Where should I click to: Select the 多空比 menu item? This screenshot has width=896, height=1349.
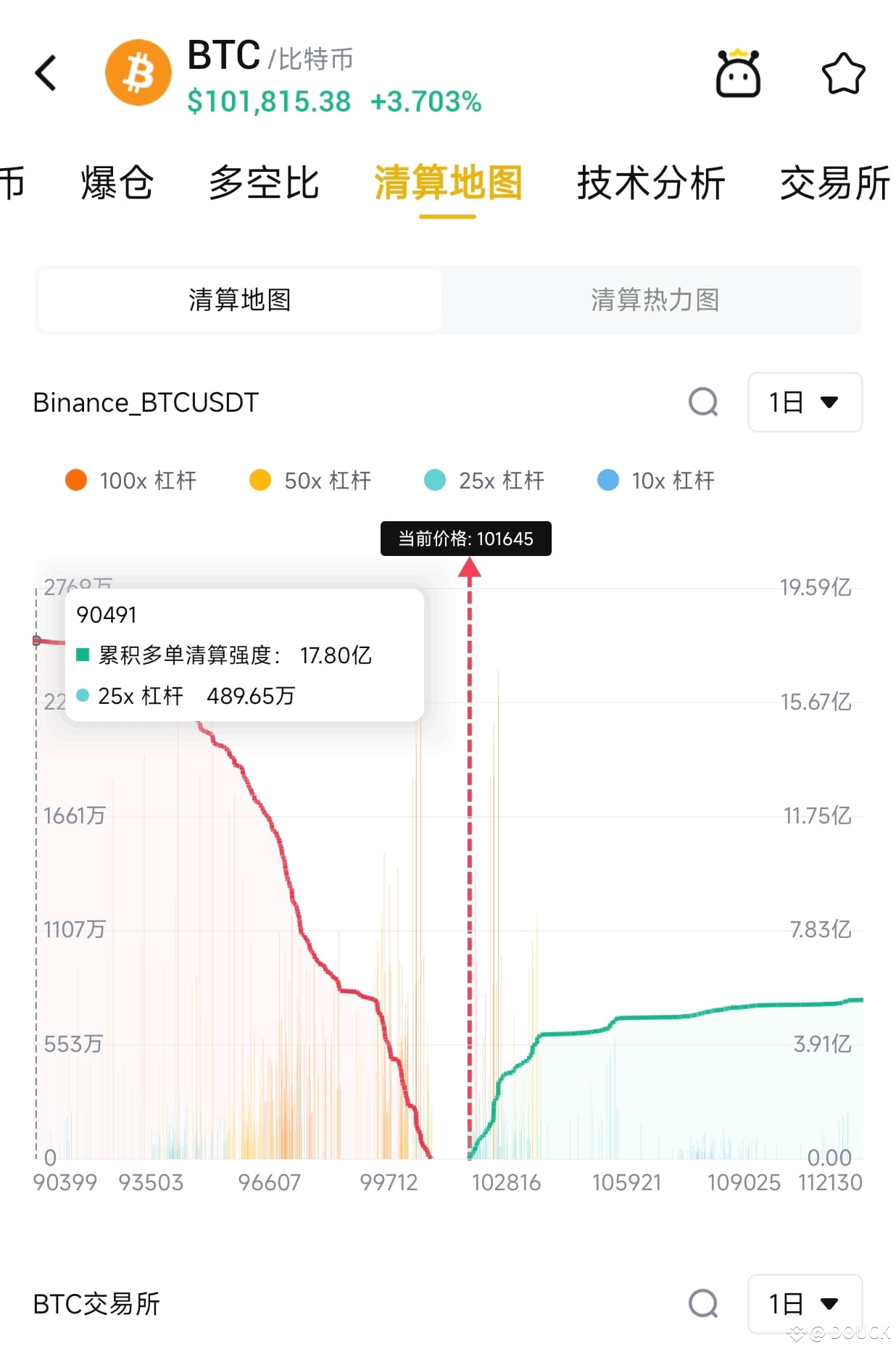pyautogui.click(x=262, y=184)
